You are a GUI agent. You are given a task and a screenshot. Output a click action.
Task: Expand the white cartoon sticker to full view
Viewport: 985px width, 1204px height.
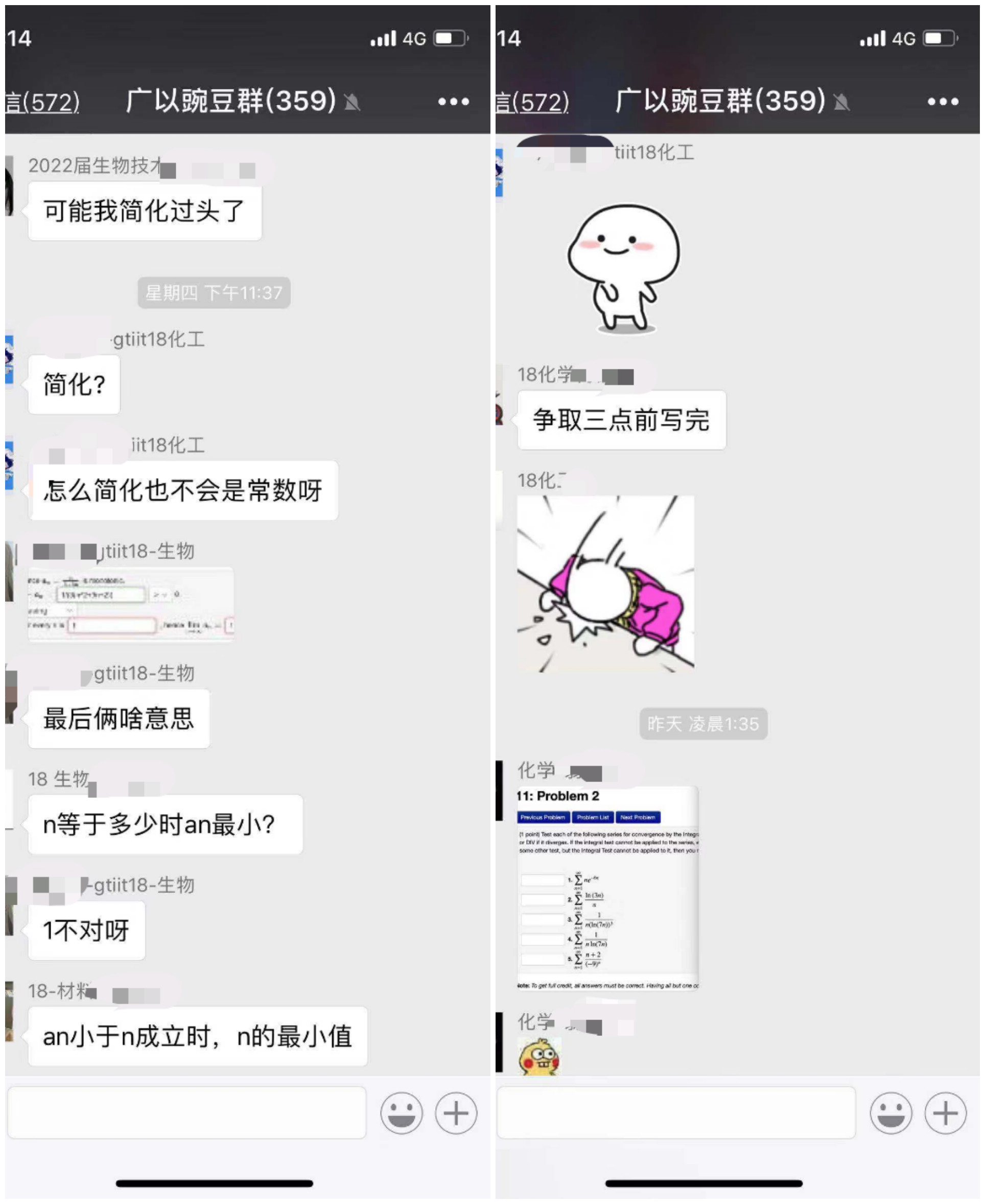[624, 267]
